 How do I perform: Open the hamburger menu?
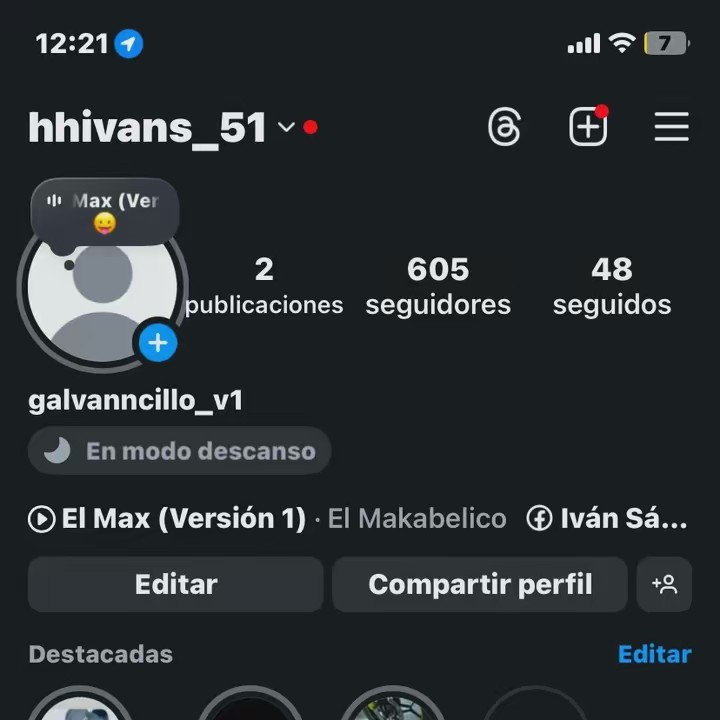[671, 127]
